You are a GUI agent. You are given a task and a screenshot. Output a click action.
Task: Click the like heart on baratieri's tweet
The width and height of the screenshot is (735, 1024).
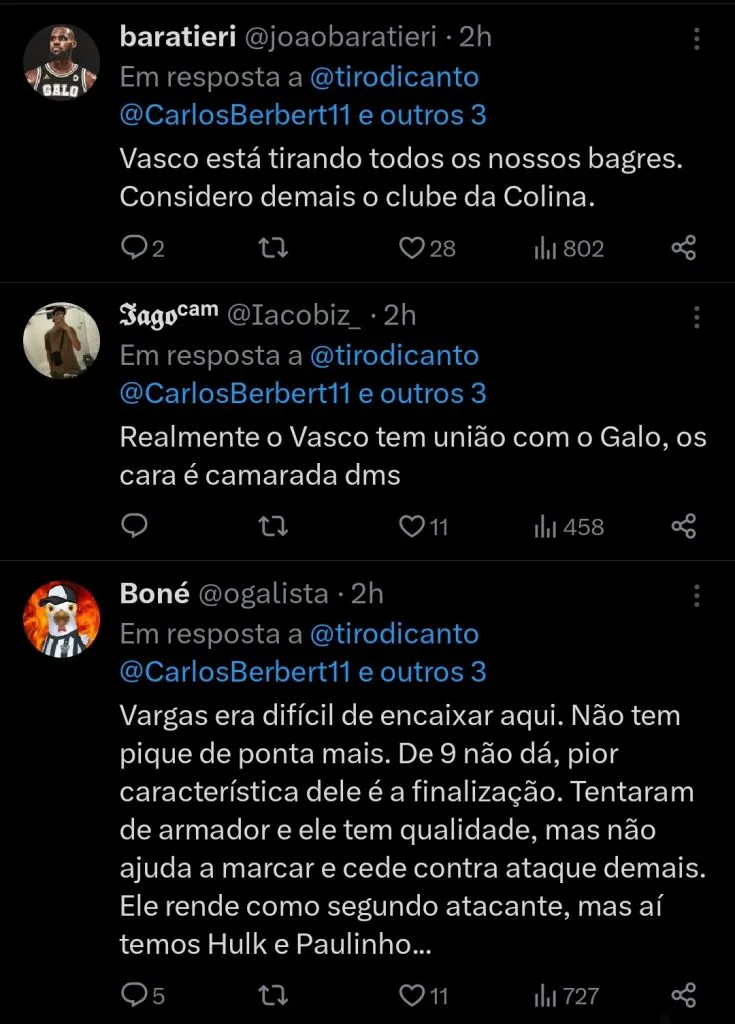pos(411,249)
